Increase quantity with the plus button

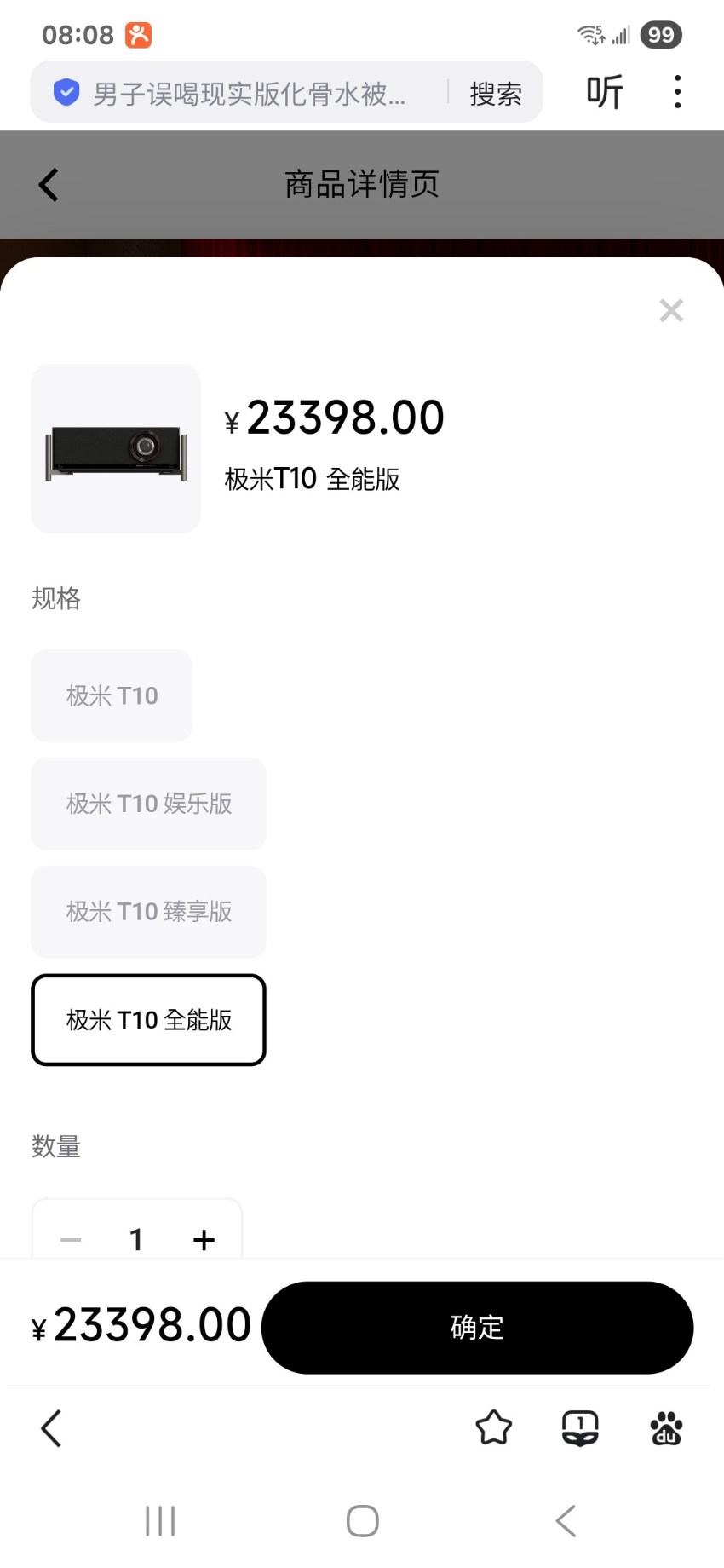(x=204, y=1239)
